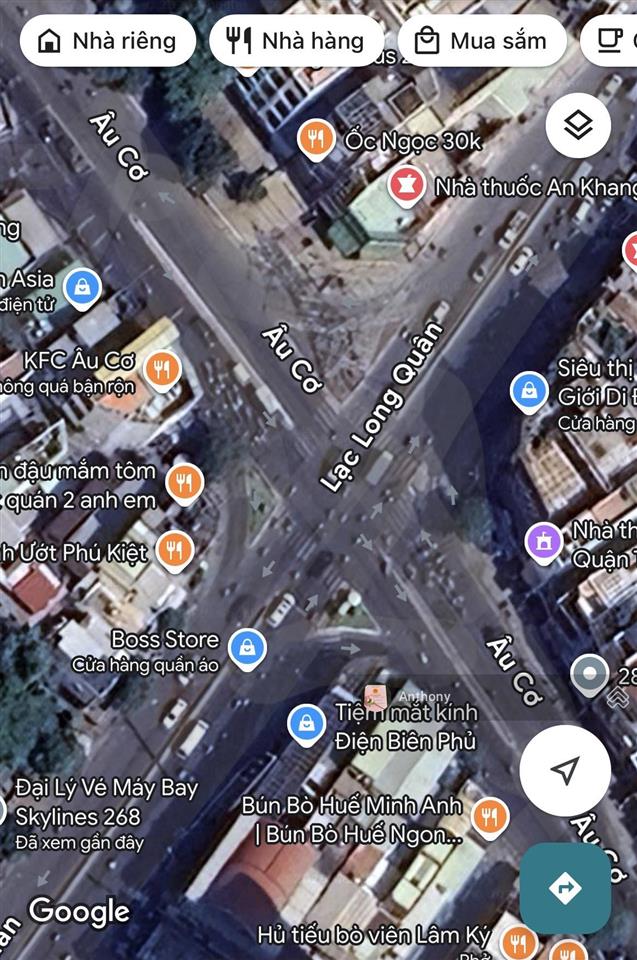Filter by Nhà hàng chip
The width and height of the screenshot is (637, 960).
click(296, 41)
